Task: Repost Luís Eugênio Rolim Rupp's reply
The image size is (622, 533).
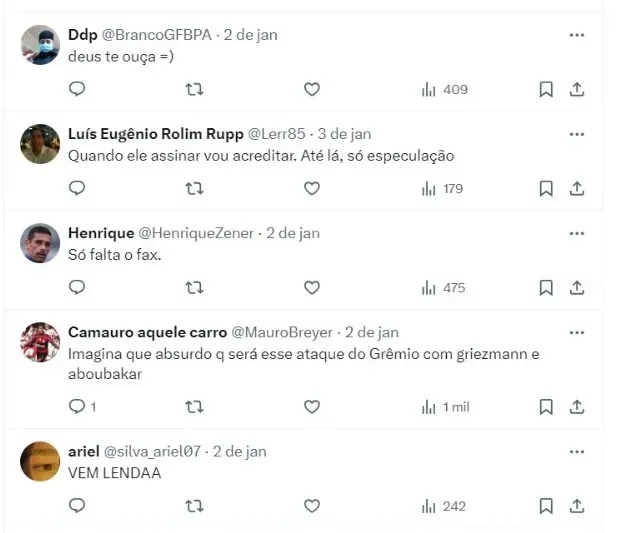Action: coord(196,188)
